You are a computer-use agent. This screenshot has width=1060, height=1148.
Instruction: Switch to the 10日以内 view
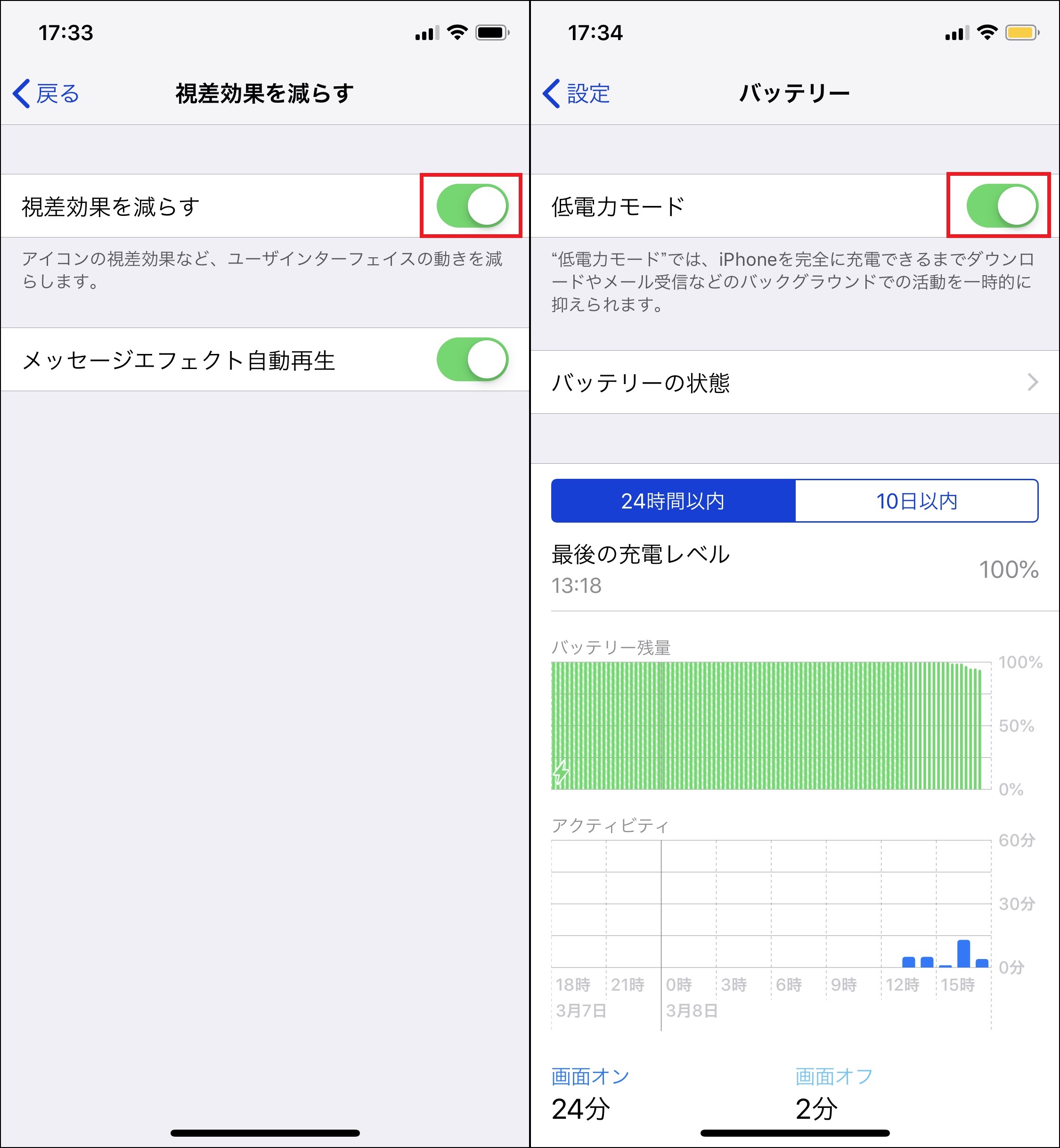917,501
